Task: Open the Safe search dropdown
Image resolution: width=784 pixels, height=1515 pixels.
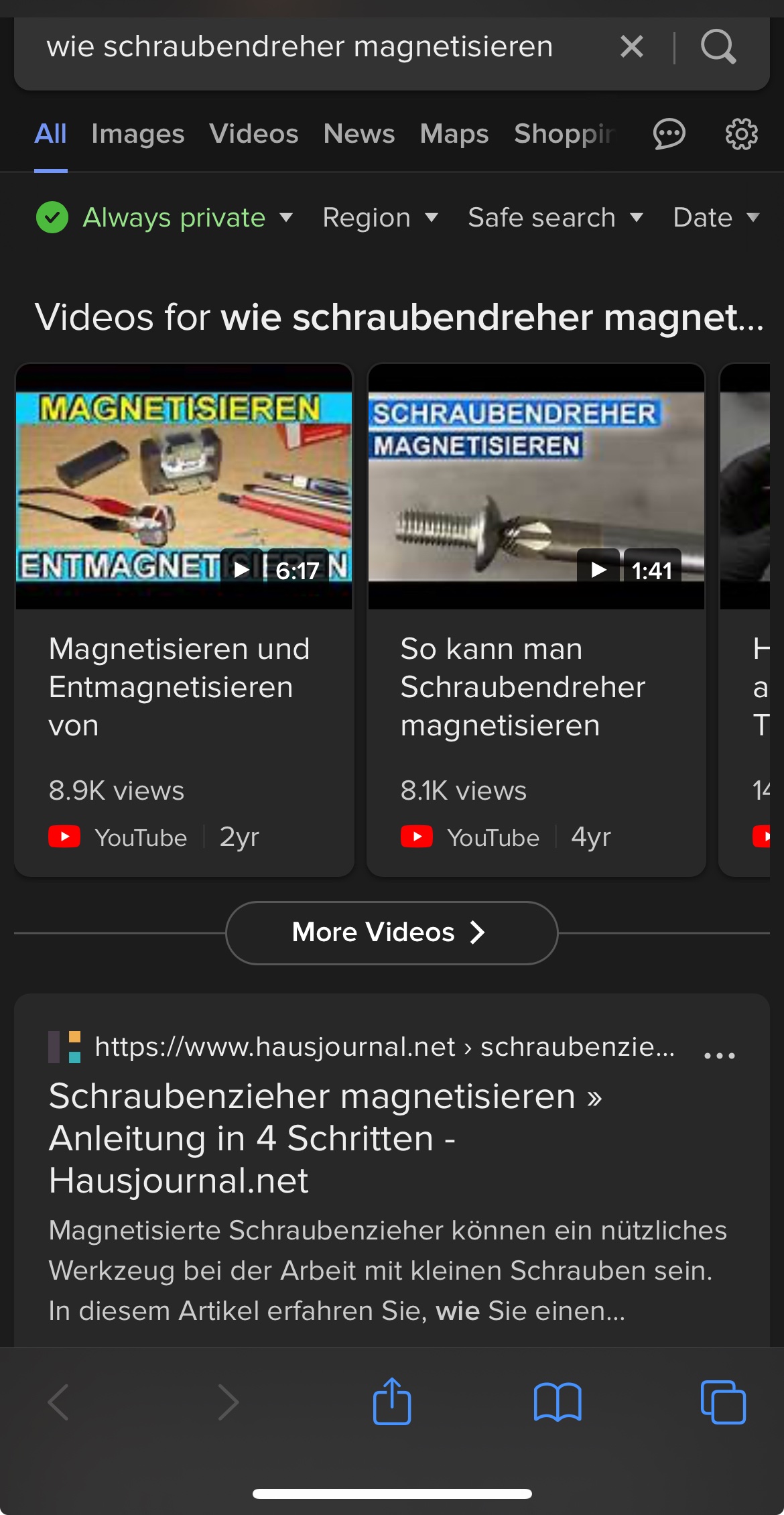Action: coord(555,217)
